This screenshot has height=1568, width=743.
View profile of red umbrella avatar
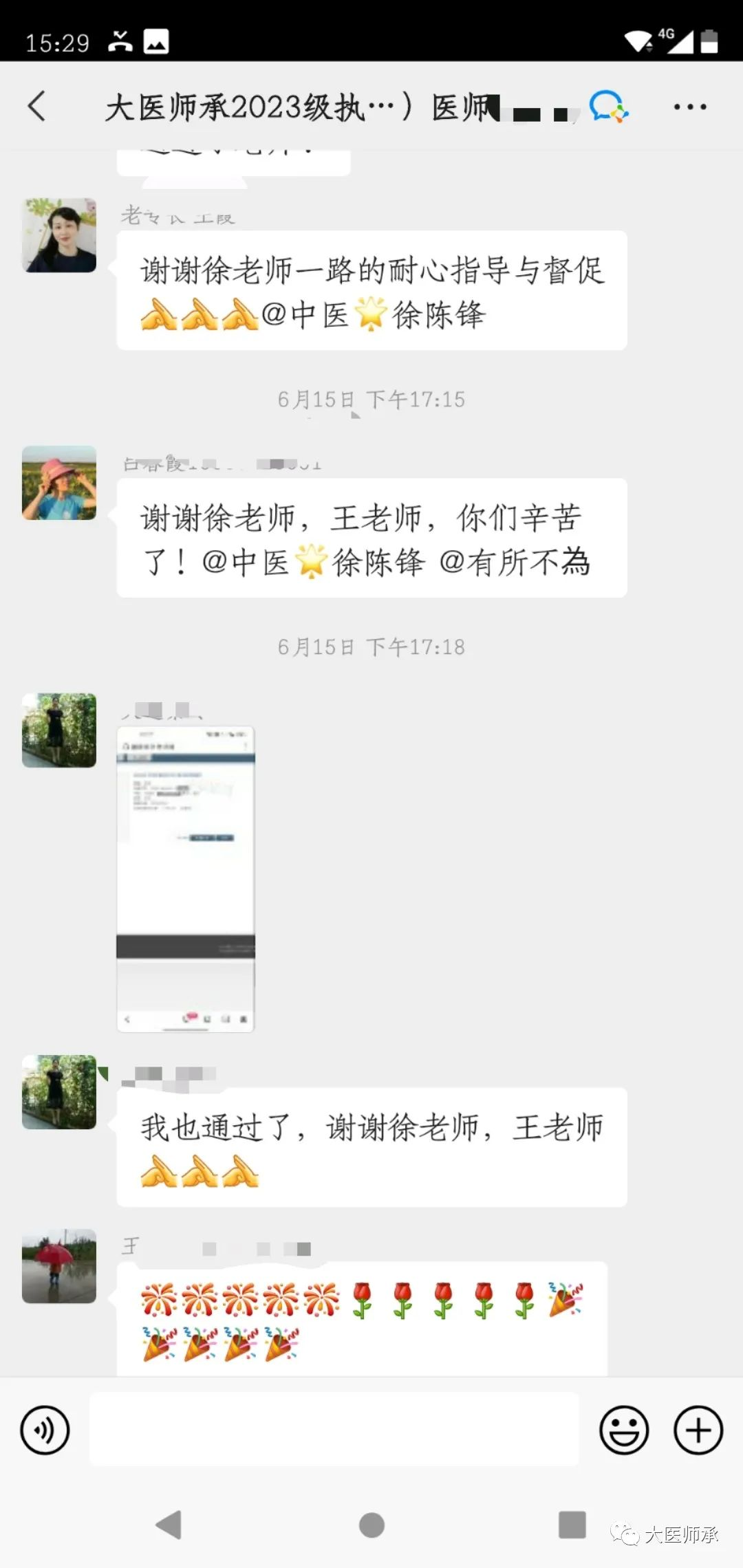point(59,1266)
